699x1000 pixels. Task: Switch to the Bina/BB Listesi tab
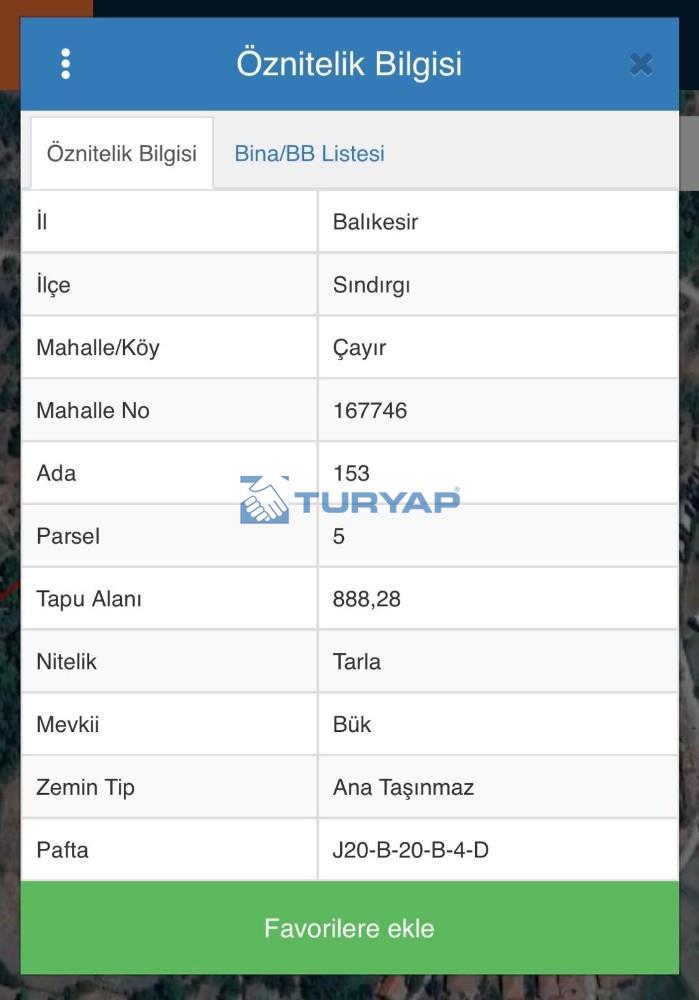(309, 154)
